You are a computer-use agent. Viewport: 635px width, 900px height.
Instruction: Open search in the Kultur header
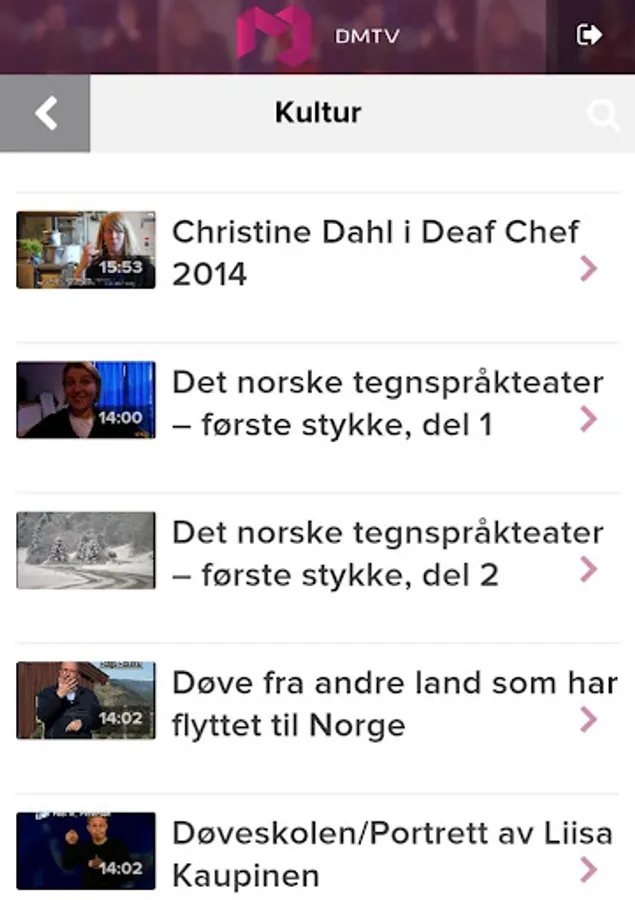pyautogui.click(x=603, y=115)
